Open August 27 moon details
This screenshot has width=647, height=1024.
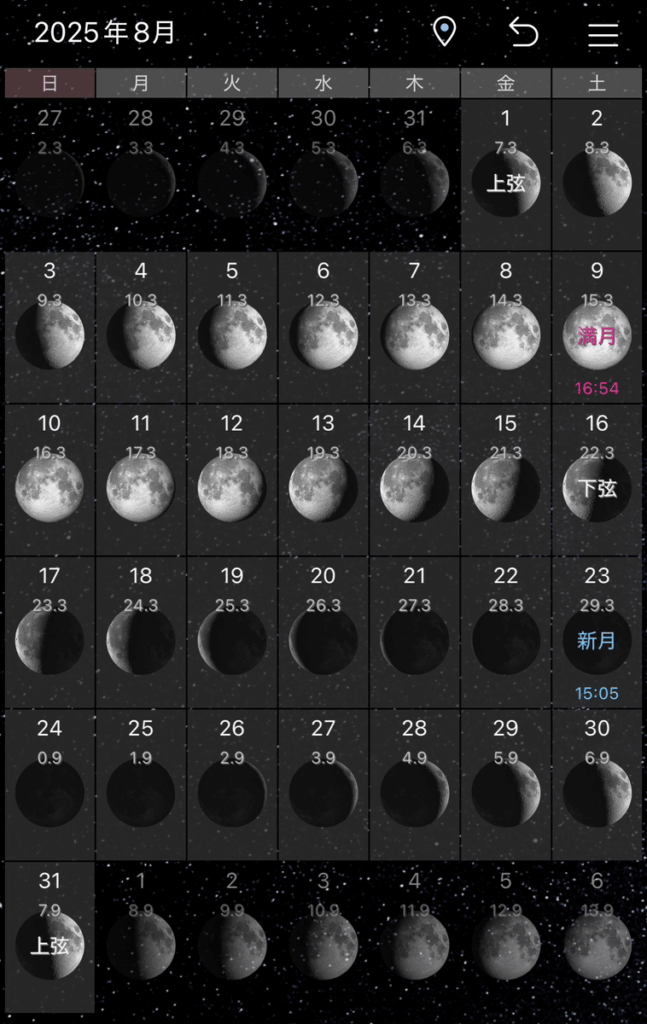pos(323,785)
